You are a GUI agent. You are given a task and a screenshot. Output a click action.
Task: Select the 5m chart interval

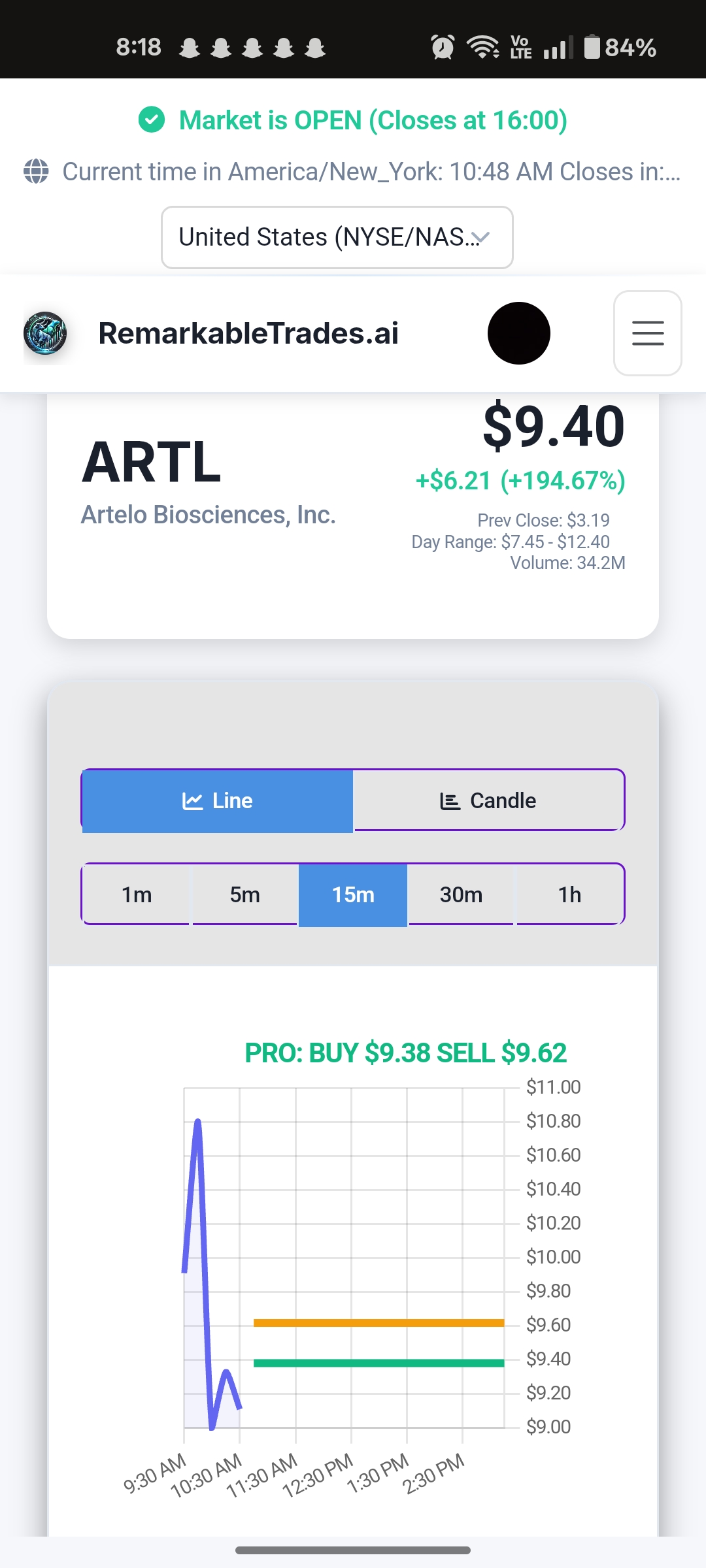click(x=245, y=894)
